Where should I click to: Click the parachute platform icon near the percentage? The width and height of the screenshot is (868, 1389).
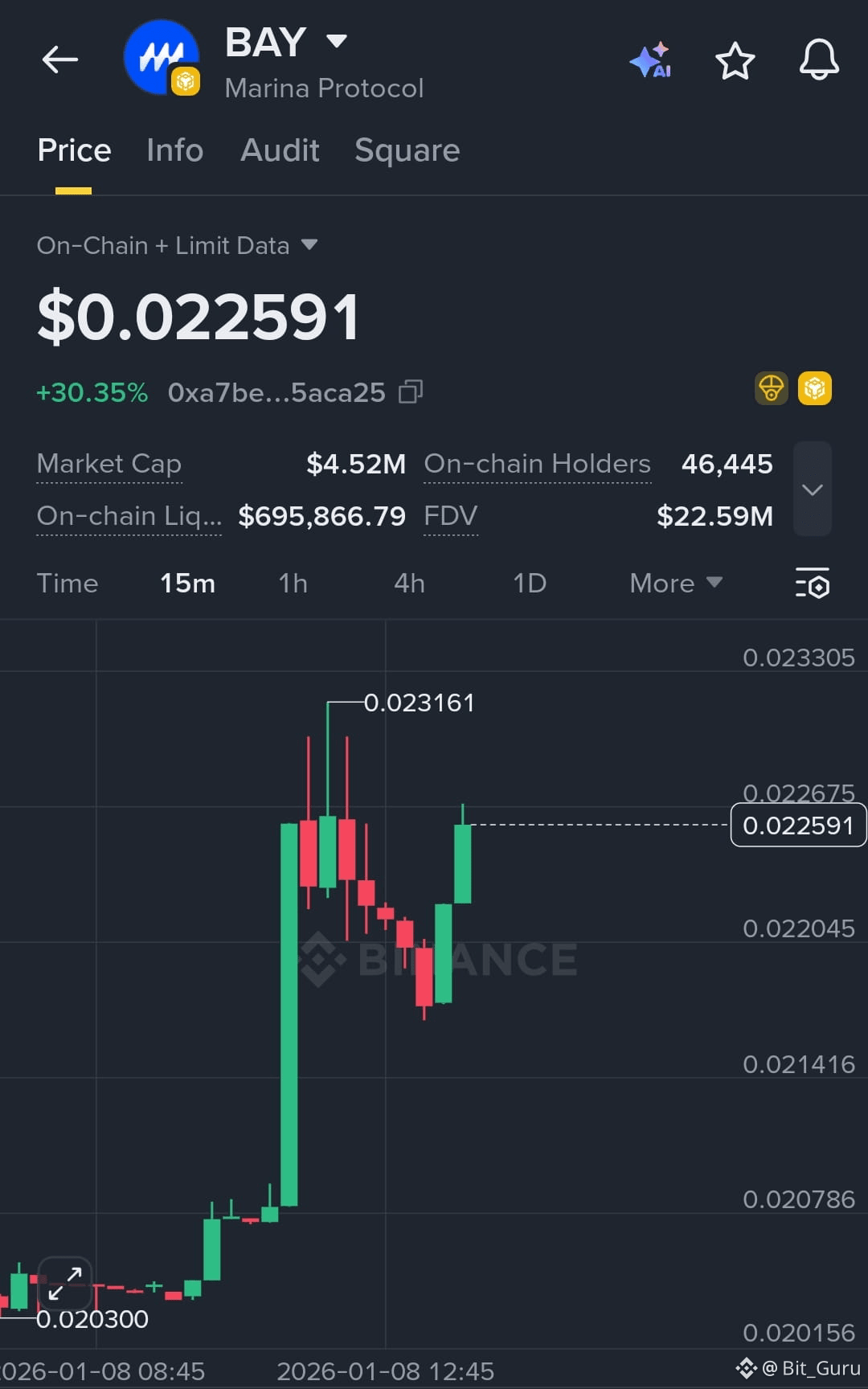tap(771, 388)
